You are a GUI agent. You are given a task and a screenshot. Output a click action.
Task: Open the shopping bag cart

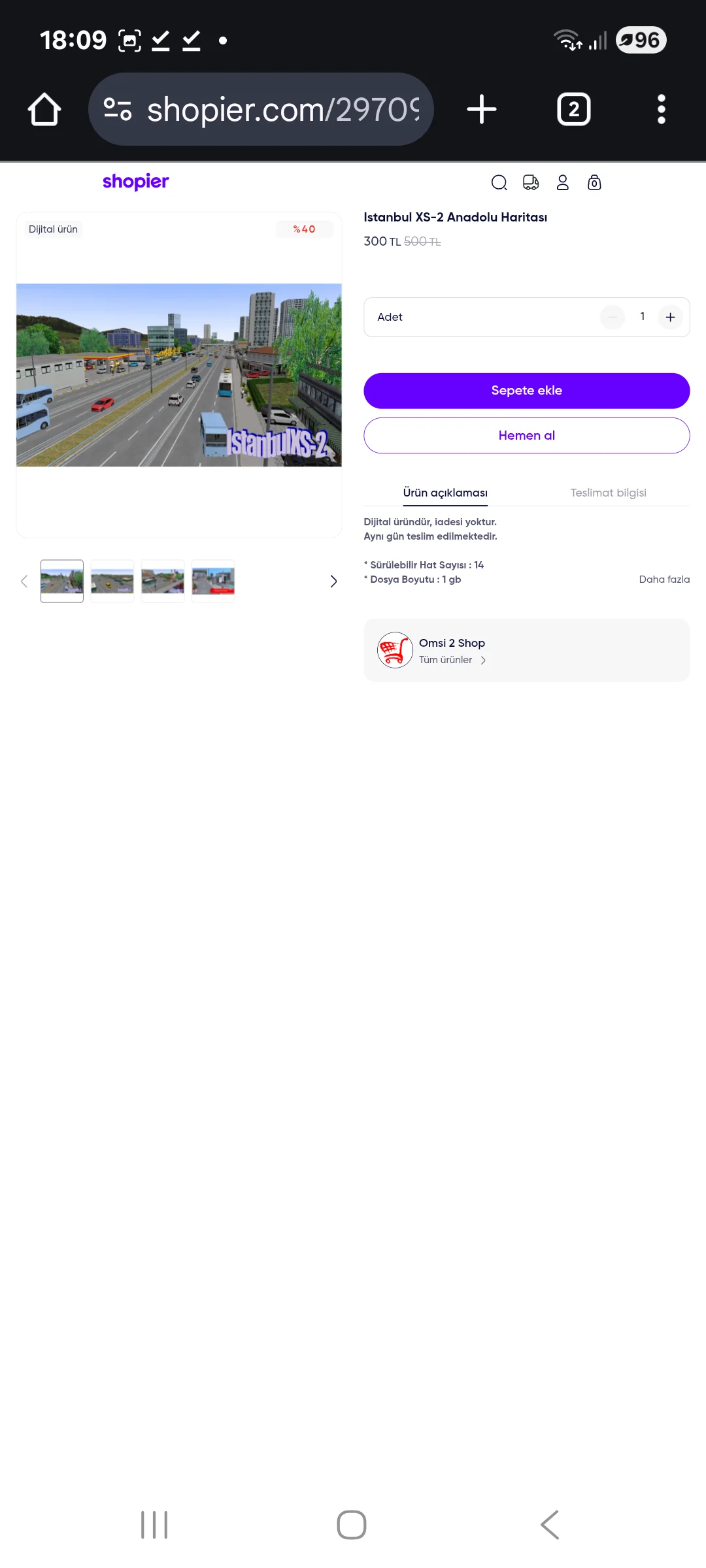click(x=594, y=182)
